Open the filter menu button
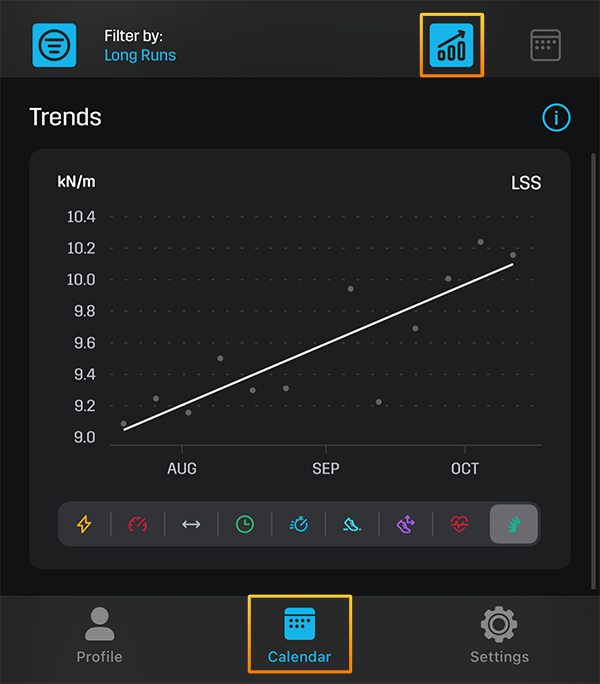 click(x=54, y=45)
